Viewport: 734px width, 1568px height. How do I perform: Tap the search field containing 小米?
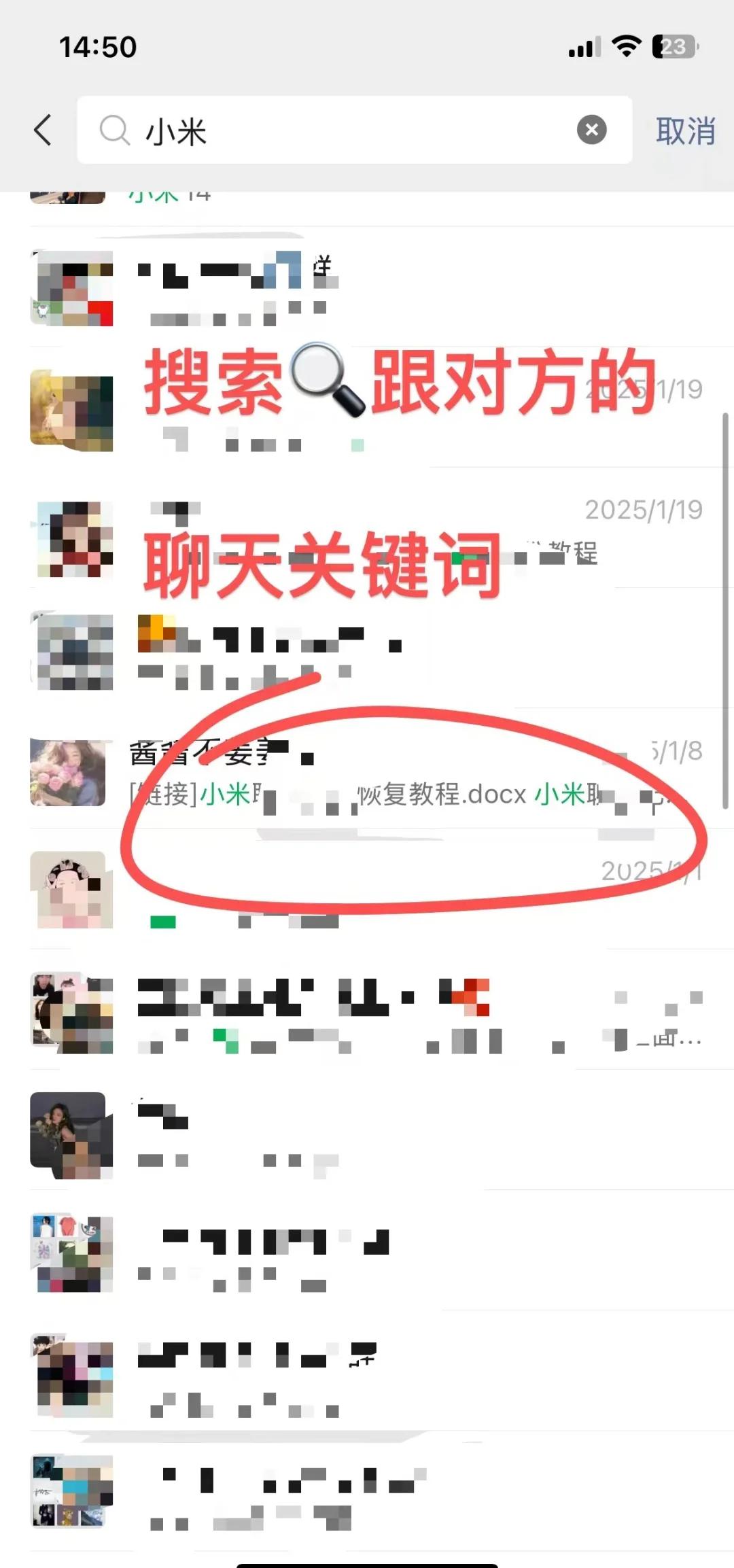pos(340,130)
